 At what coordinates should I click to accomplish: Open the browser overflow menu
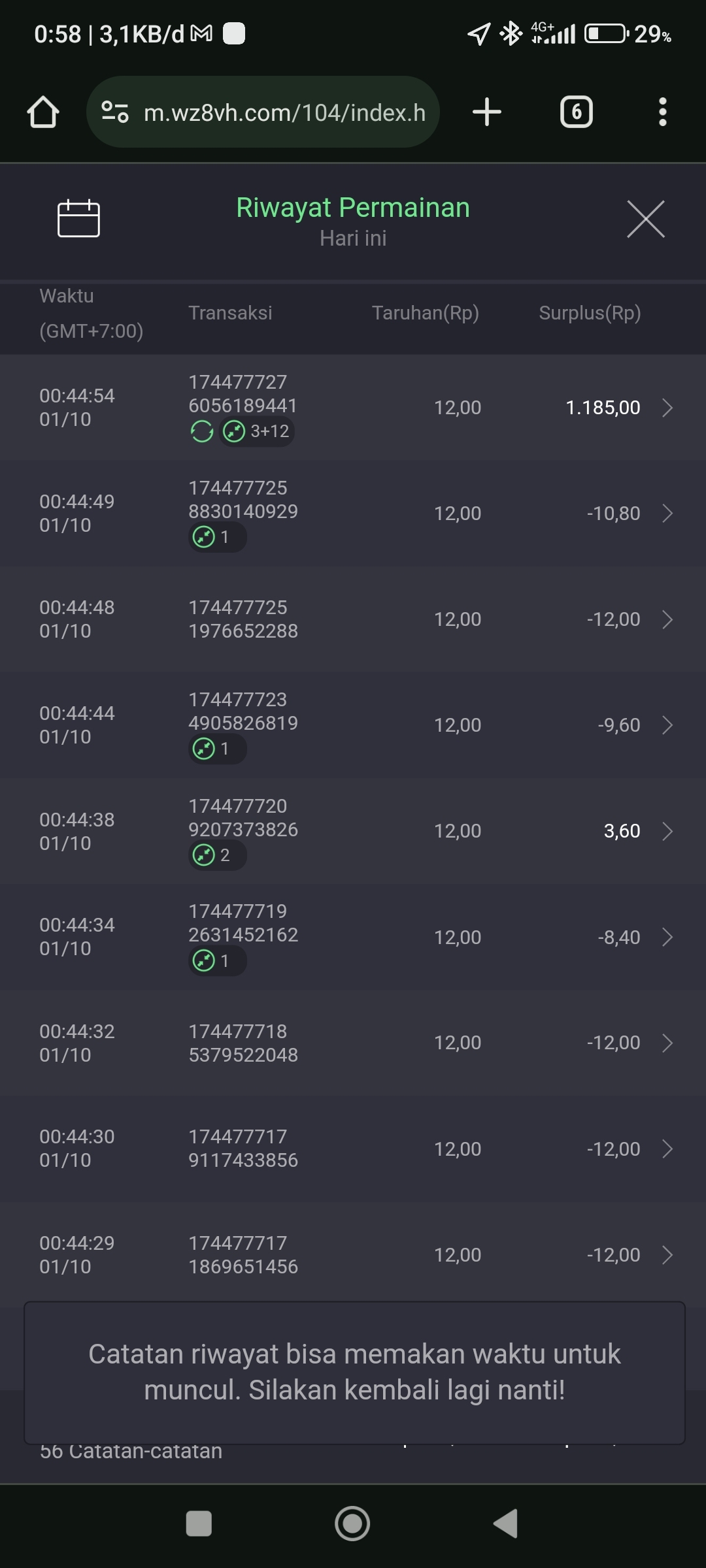(662, 112)
